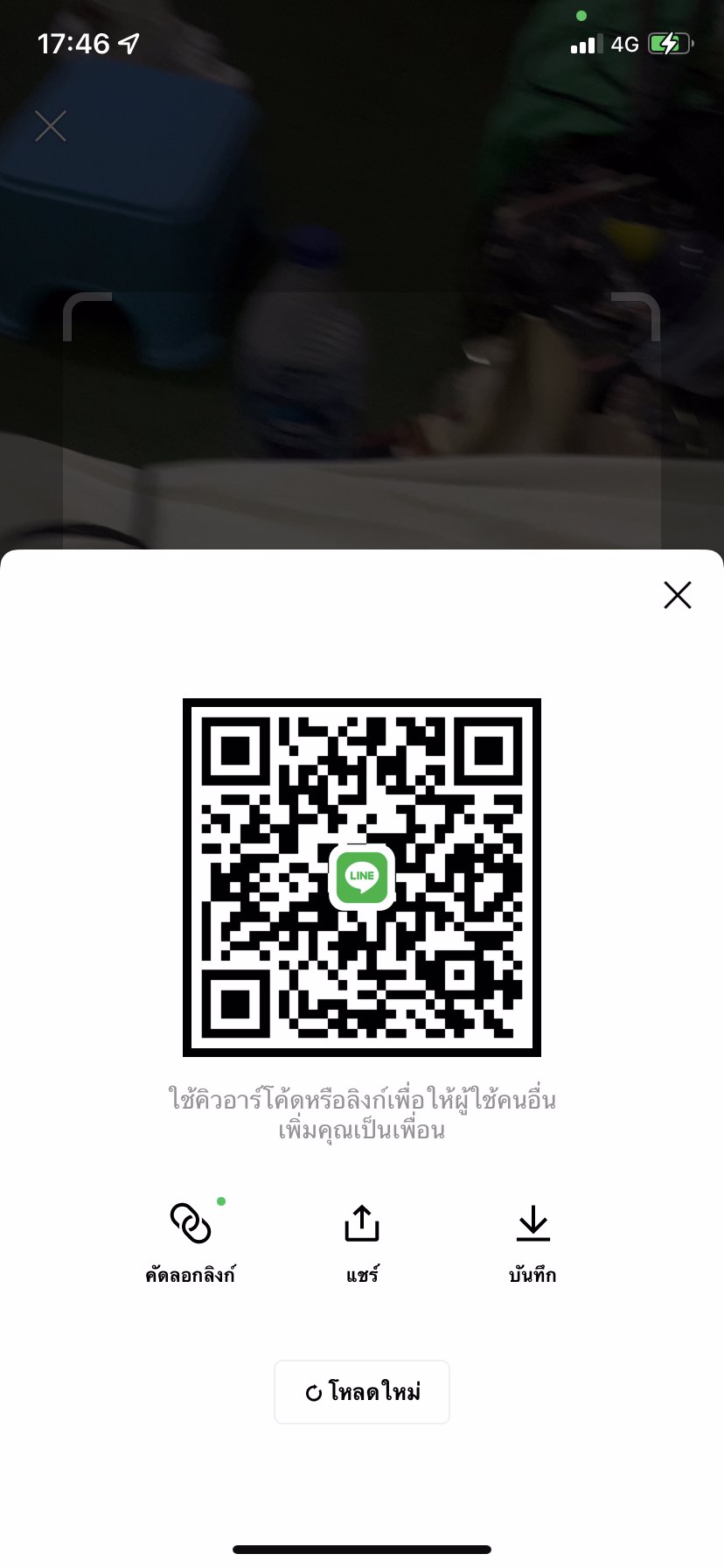The image size is (724, 1568).
Task: Tap the green recording indicator dot at top
Action: pos(581,15)
